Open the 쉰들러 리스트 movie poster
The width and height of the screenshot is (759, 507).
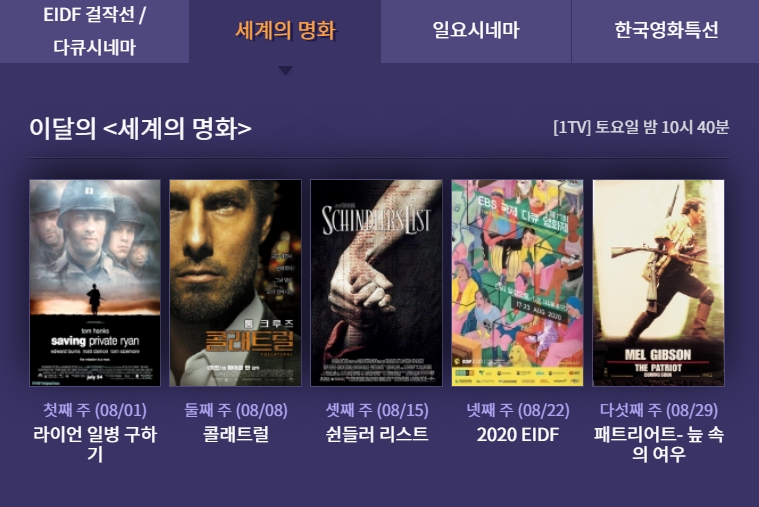[376, 283]
